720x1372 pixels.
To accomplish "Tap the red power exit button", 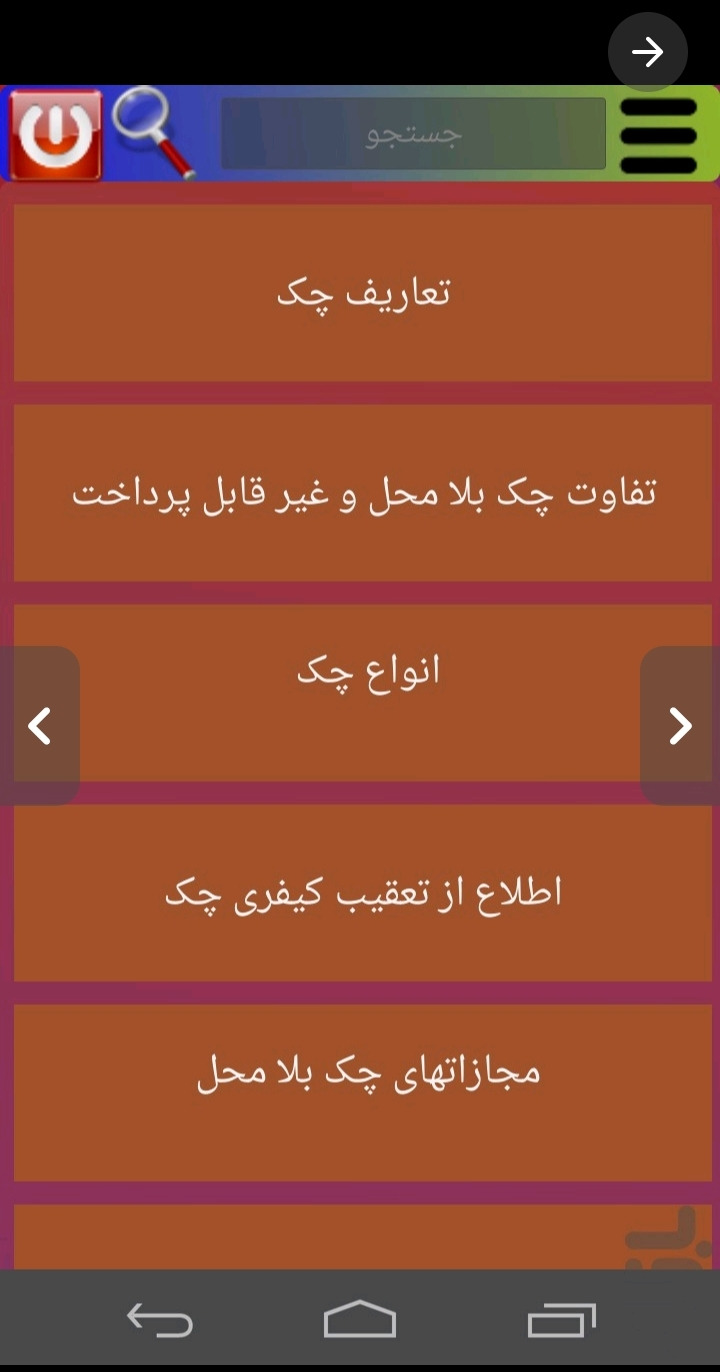I will [56, 135].
